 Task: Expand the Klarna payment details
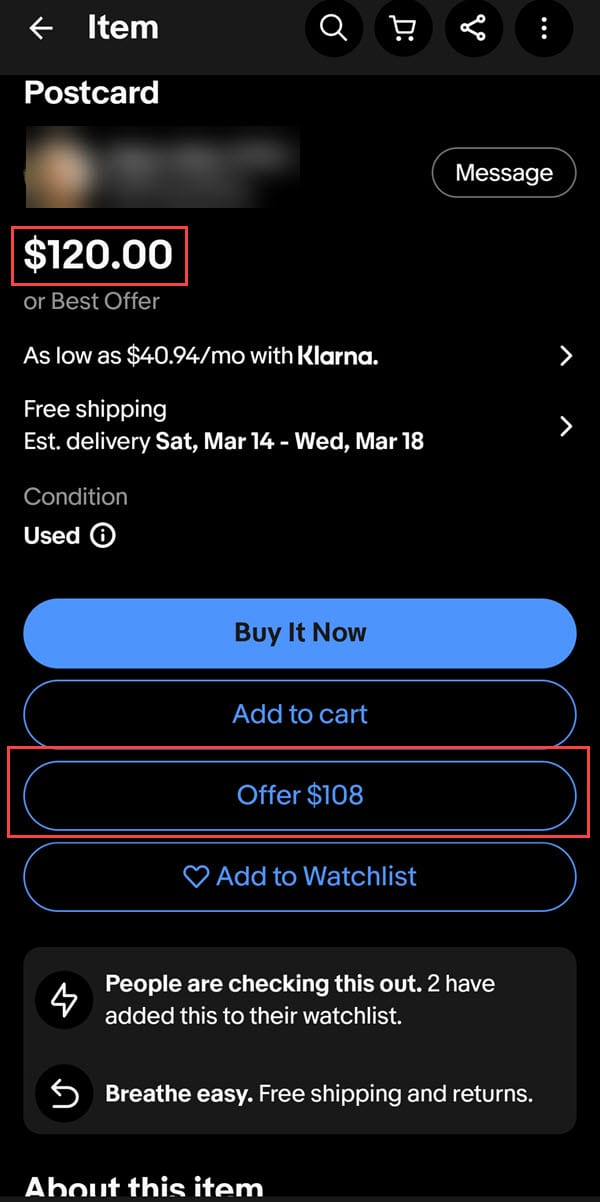(566, 356)
